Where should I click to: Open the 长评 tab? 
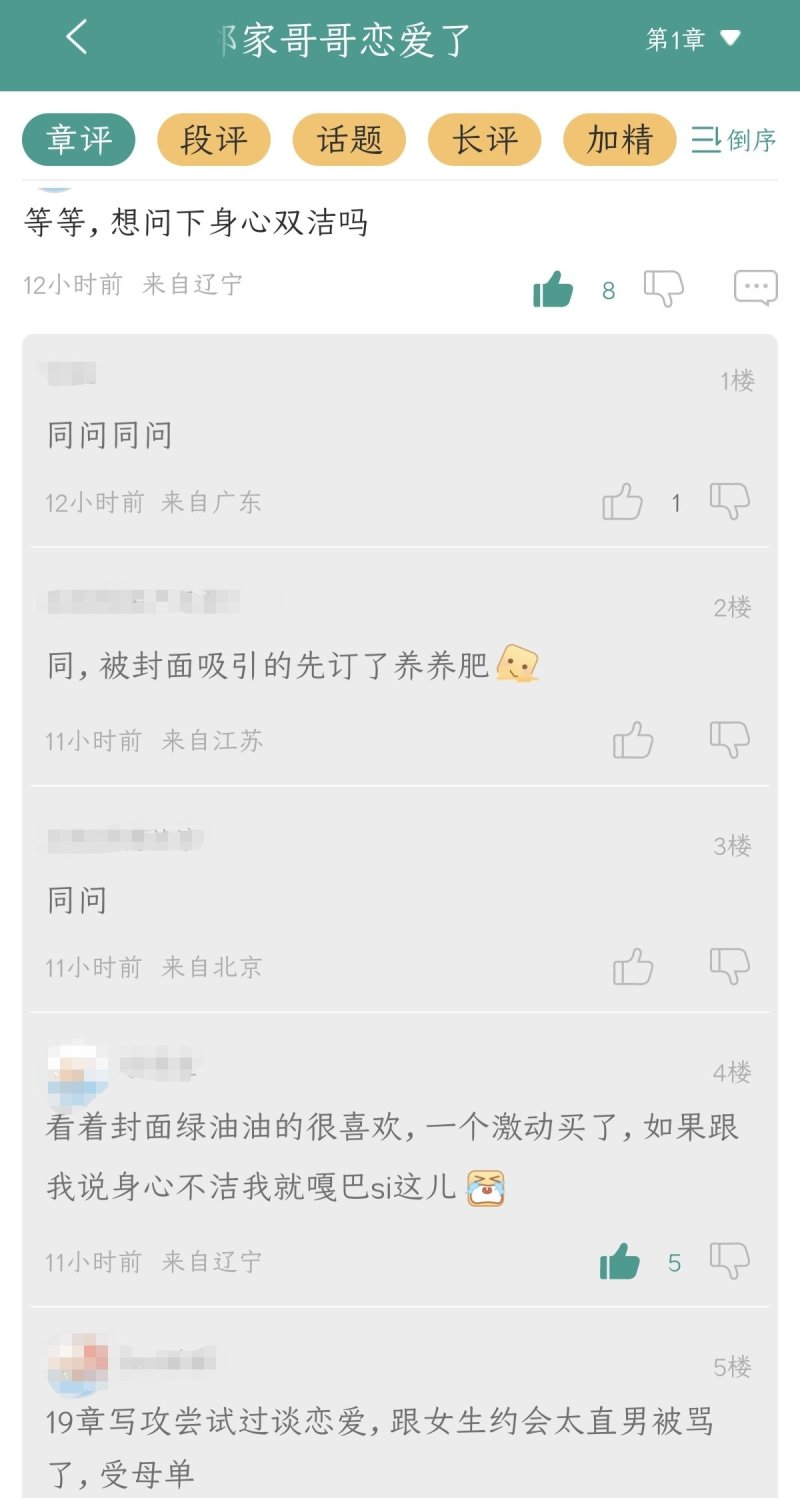pos(485,140)
